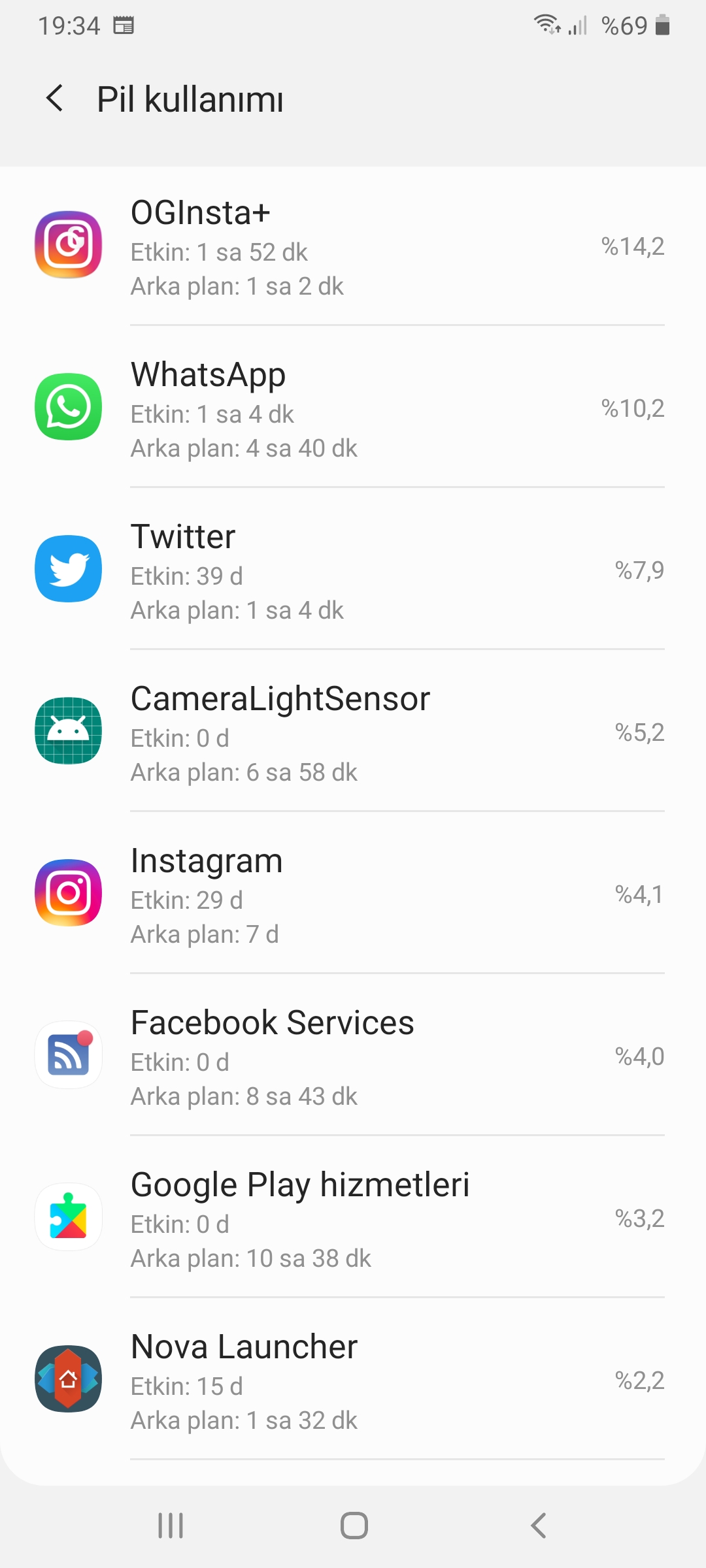Go back from Pil kullanımı screen
Screen dimensions: 706x1568
55,99
